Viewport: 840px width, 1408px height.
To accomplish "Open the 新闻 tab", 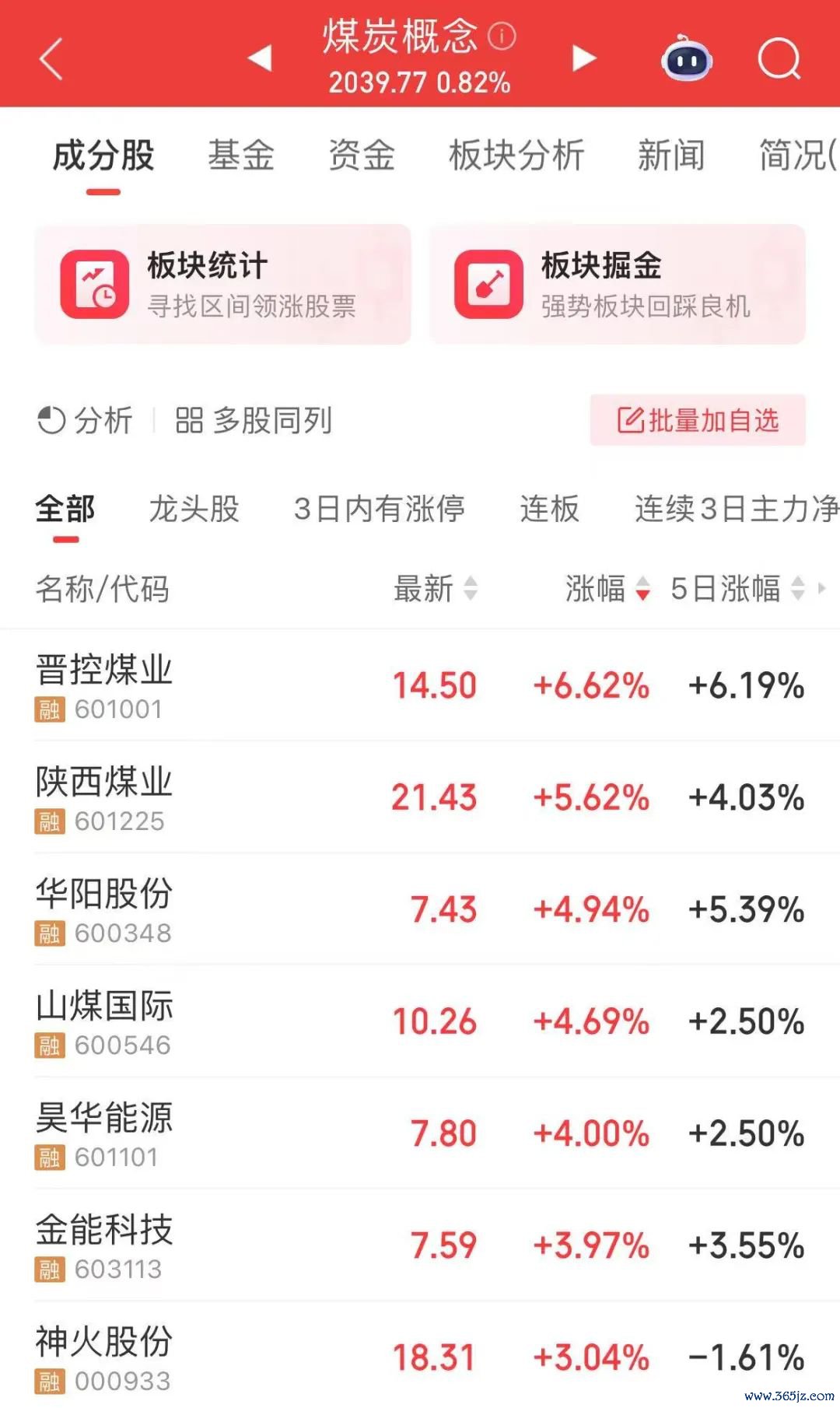I will [671, 155].
